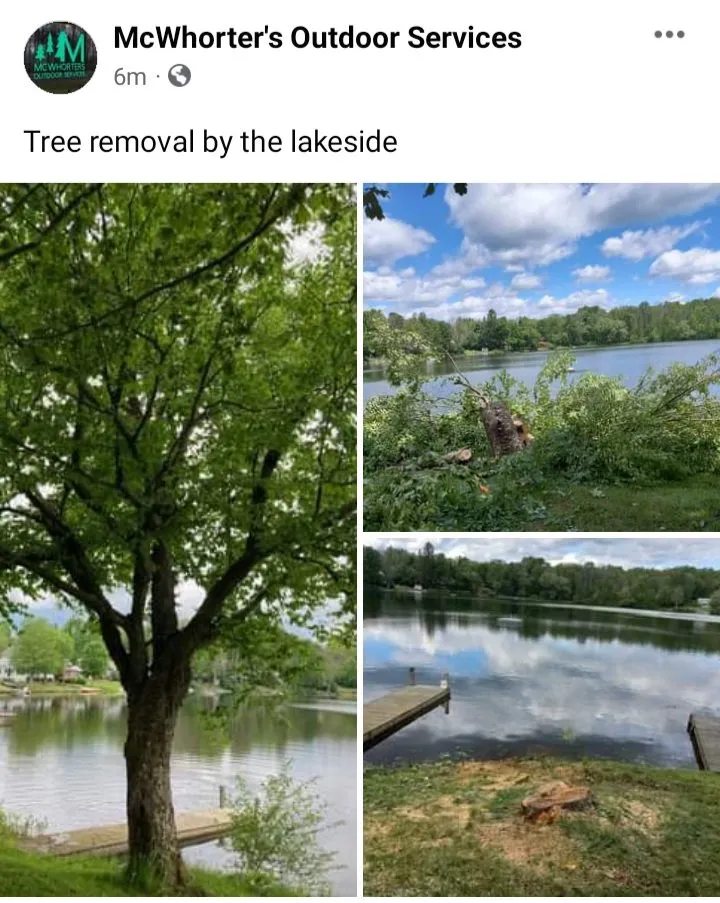
Task: Open the tree stump by dock photo
Action: click(541, 716)
